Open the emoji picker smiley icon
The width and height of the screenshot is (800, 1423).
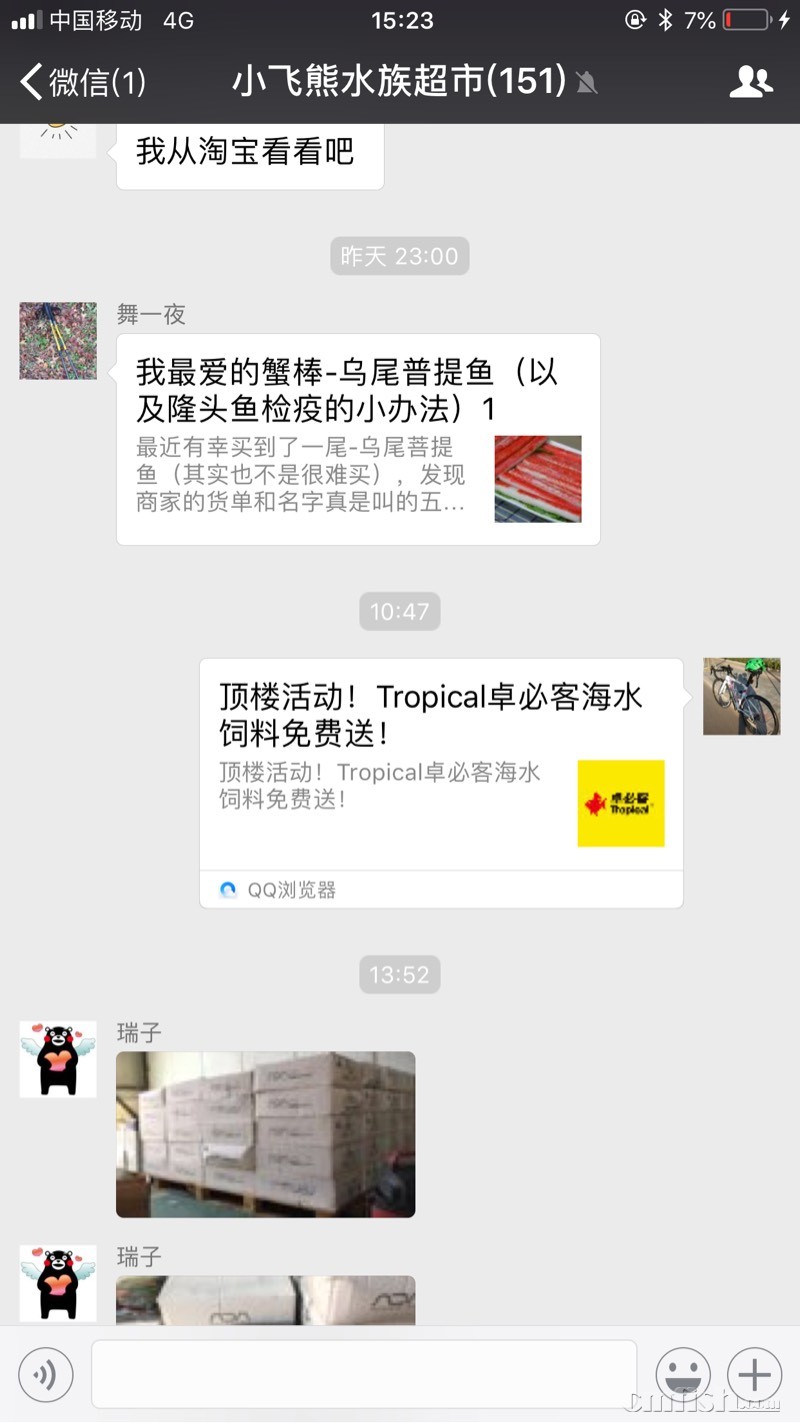(683, 1375)
